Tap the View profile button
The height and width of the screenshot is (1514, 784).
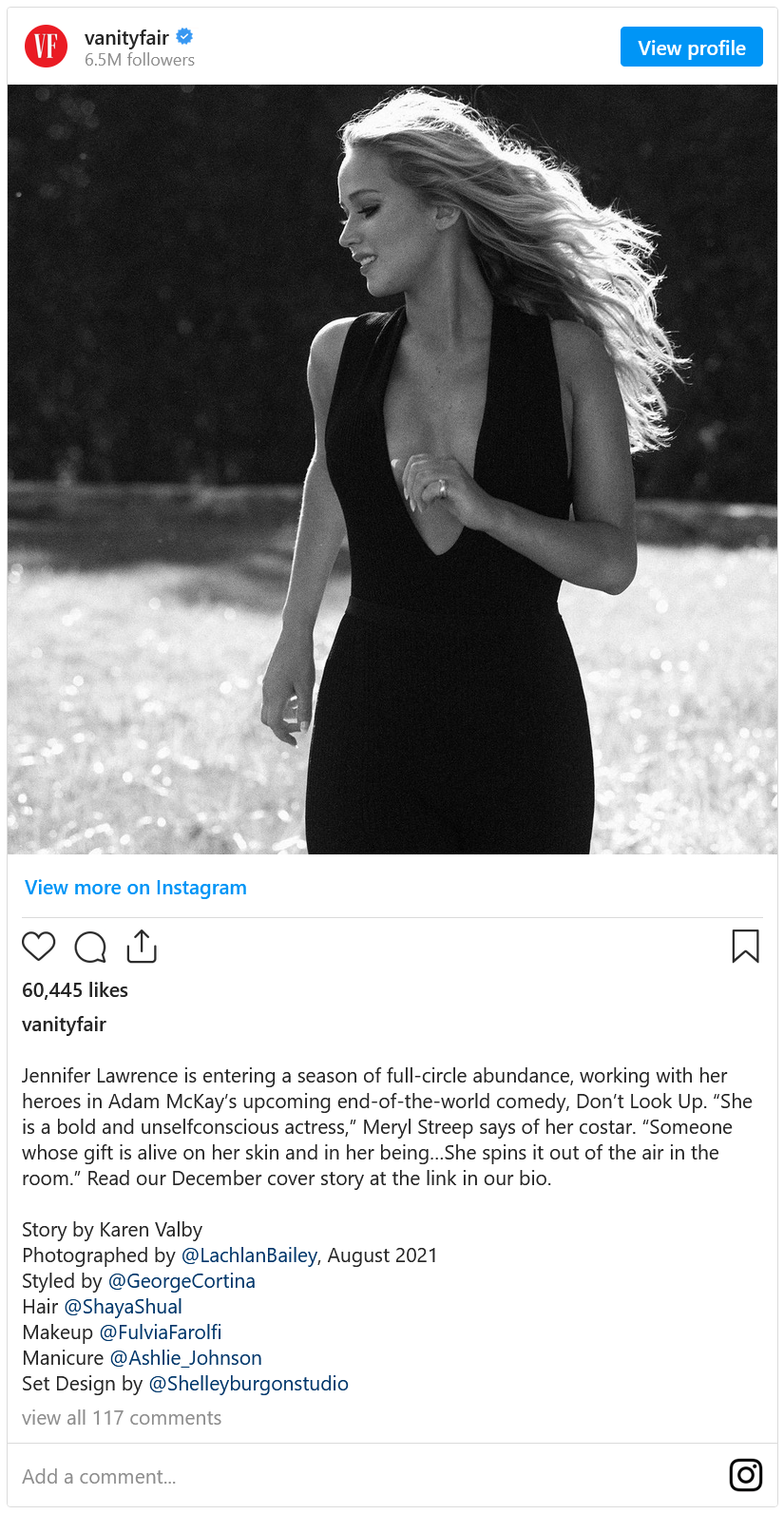691,48
